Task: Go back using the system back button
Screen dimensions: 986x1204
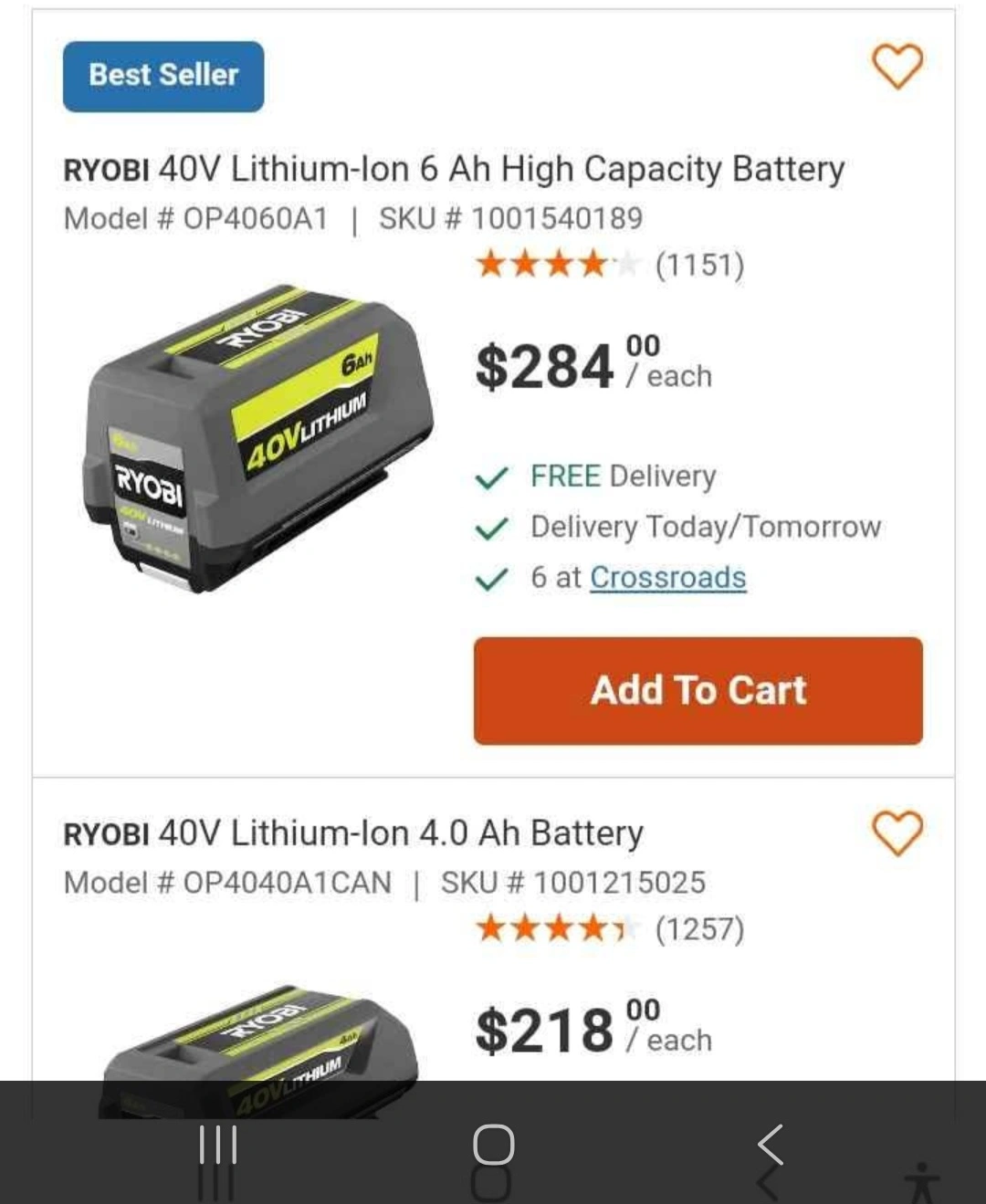Action: [770, 1145]
